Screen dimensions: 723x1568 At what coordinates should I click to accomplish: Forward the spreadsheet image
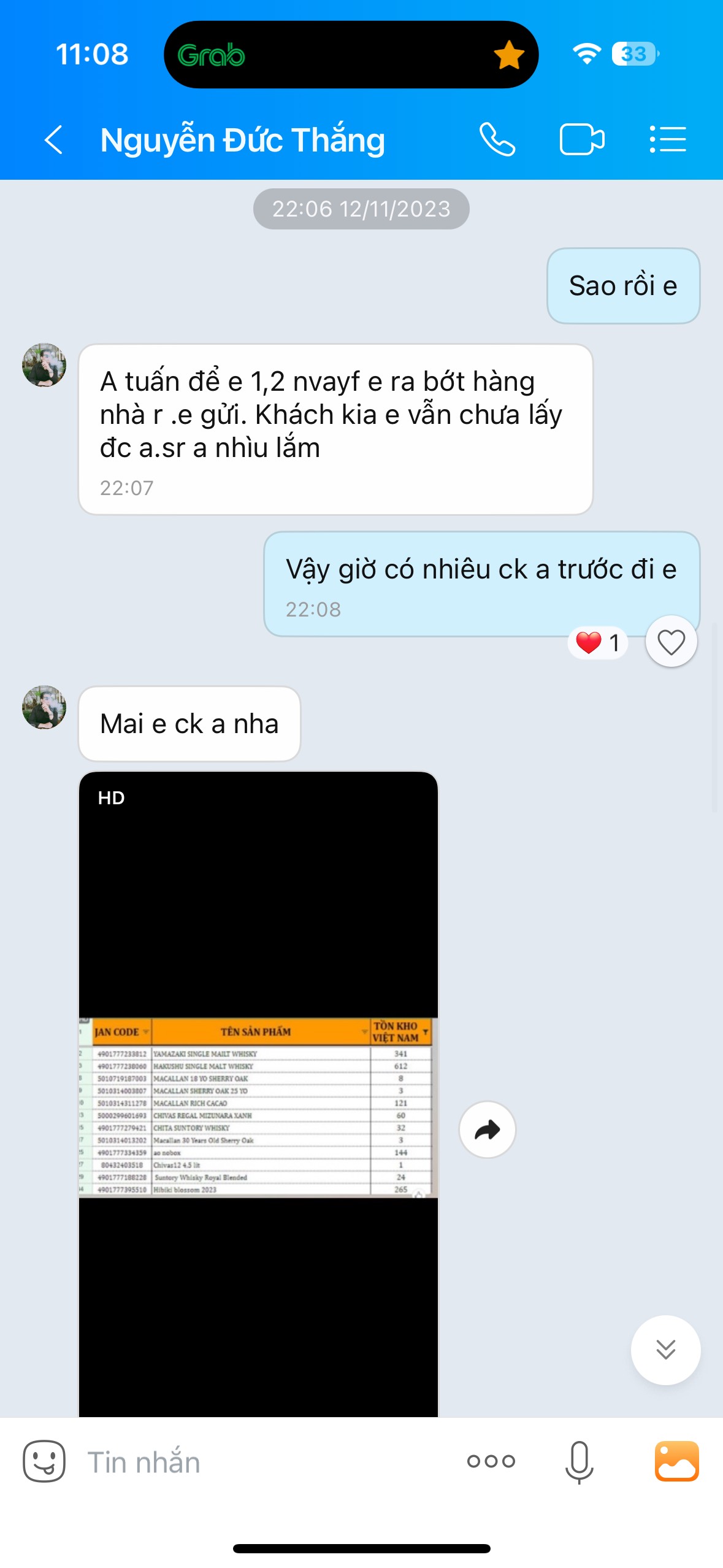(x=487, y=1130)
